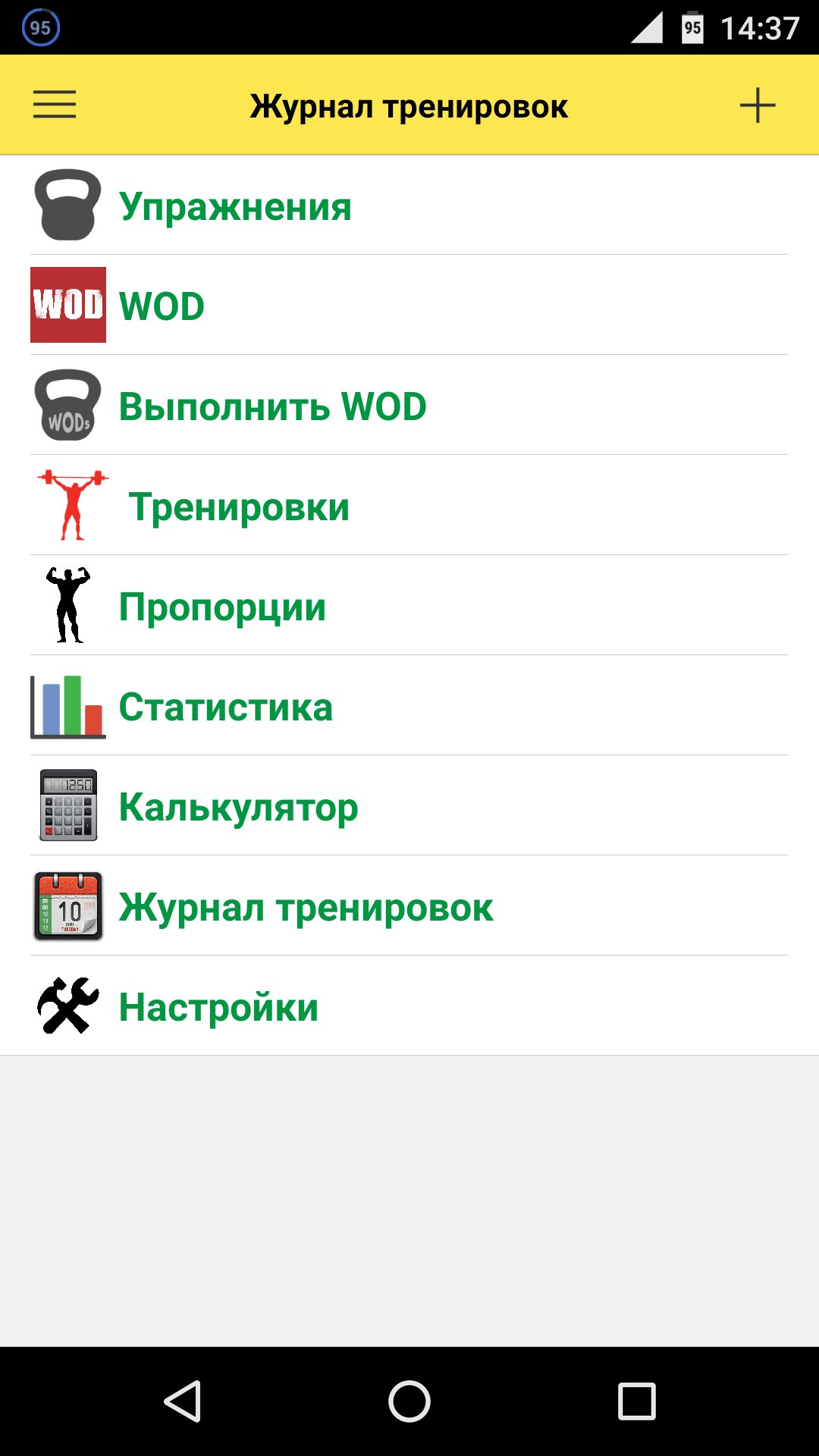Click the WODs kettlebell icon

click(x=67, y=406)
